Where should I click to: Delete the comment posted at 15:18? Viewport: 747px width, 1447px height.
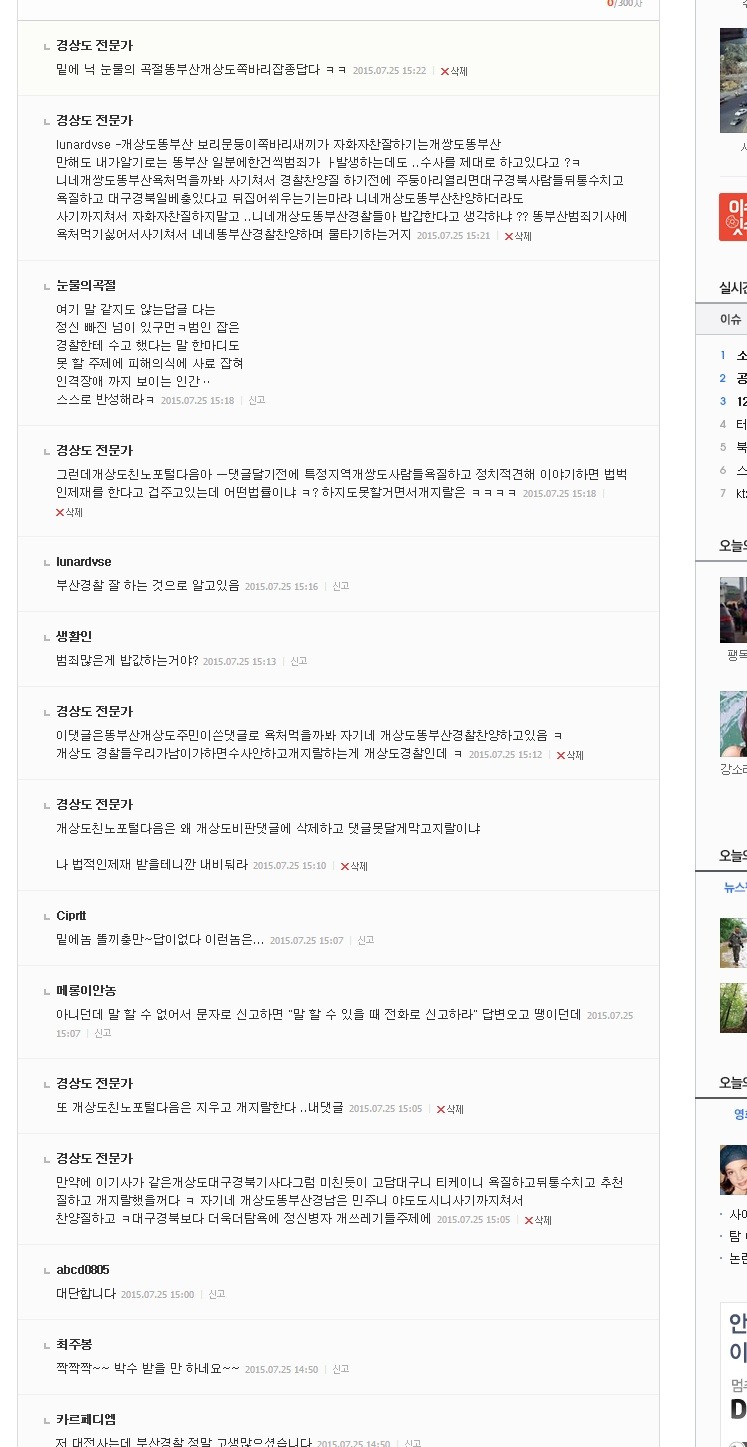(69, 512)
